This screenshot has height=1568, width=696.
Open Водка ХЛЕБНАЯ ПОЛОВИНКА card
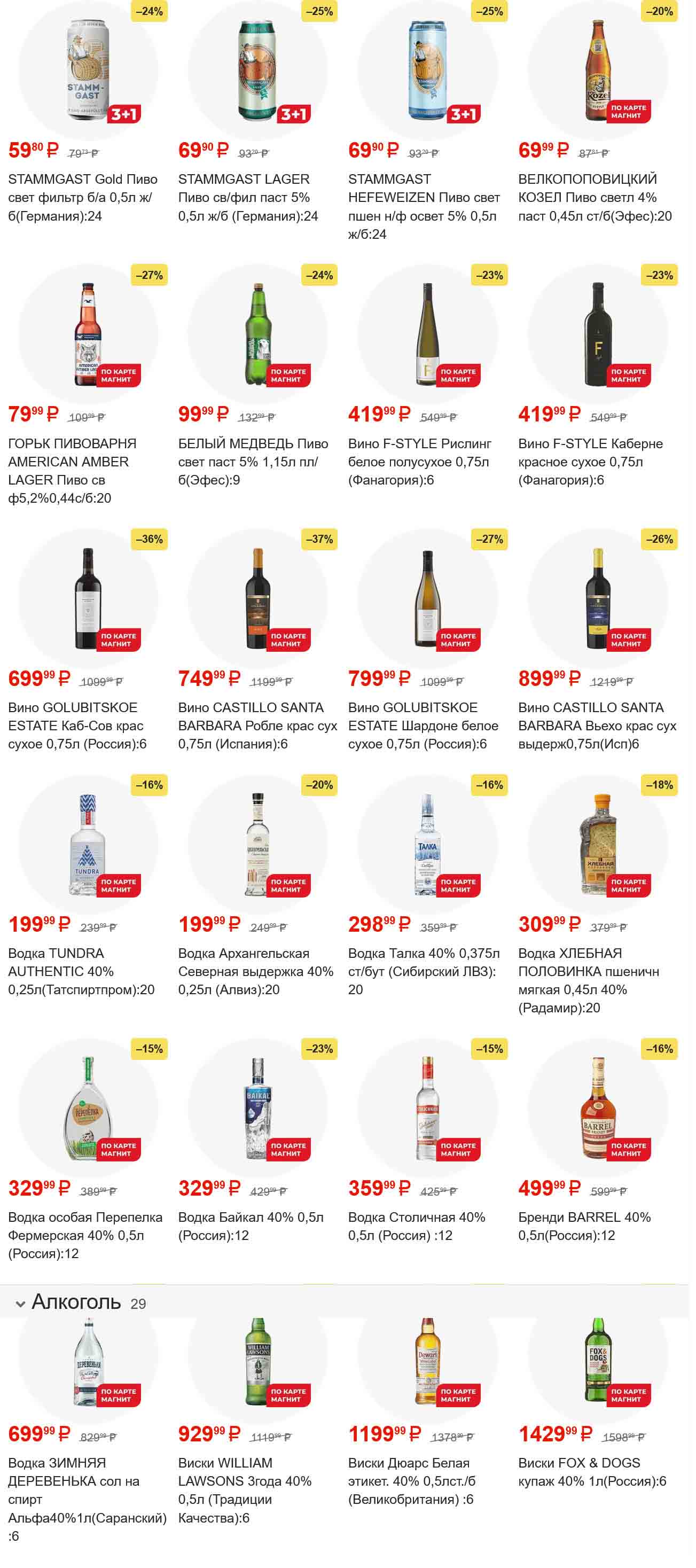click(x=597, y=844)
